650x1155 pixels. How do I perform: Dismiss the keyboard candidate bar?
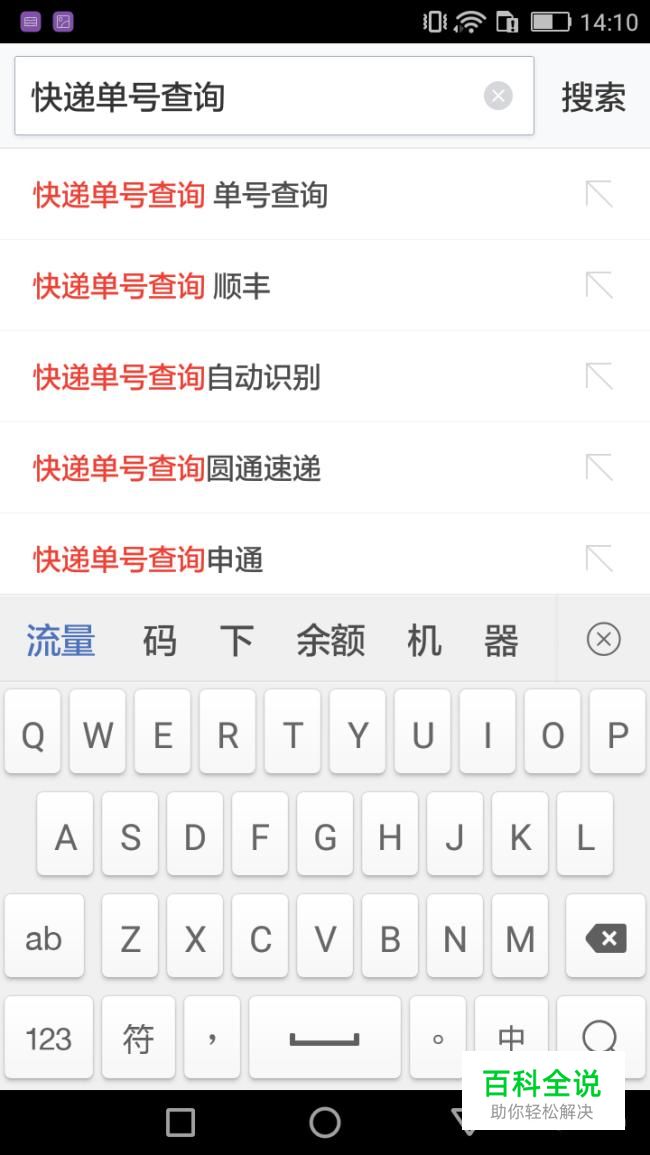click(x=603, y=640)
